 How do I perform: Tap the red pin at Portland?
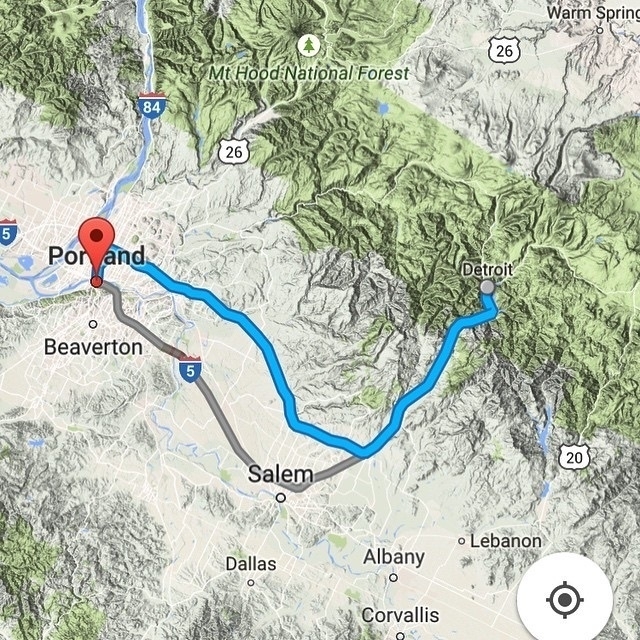[96, 246]
